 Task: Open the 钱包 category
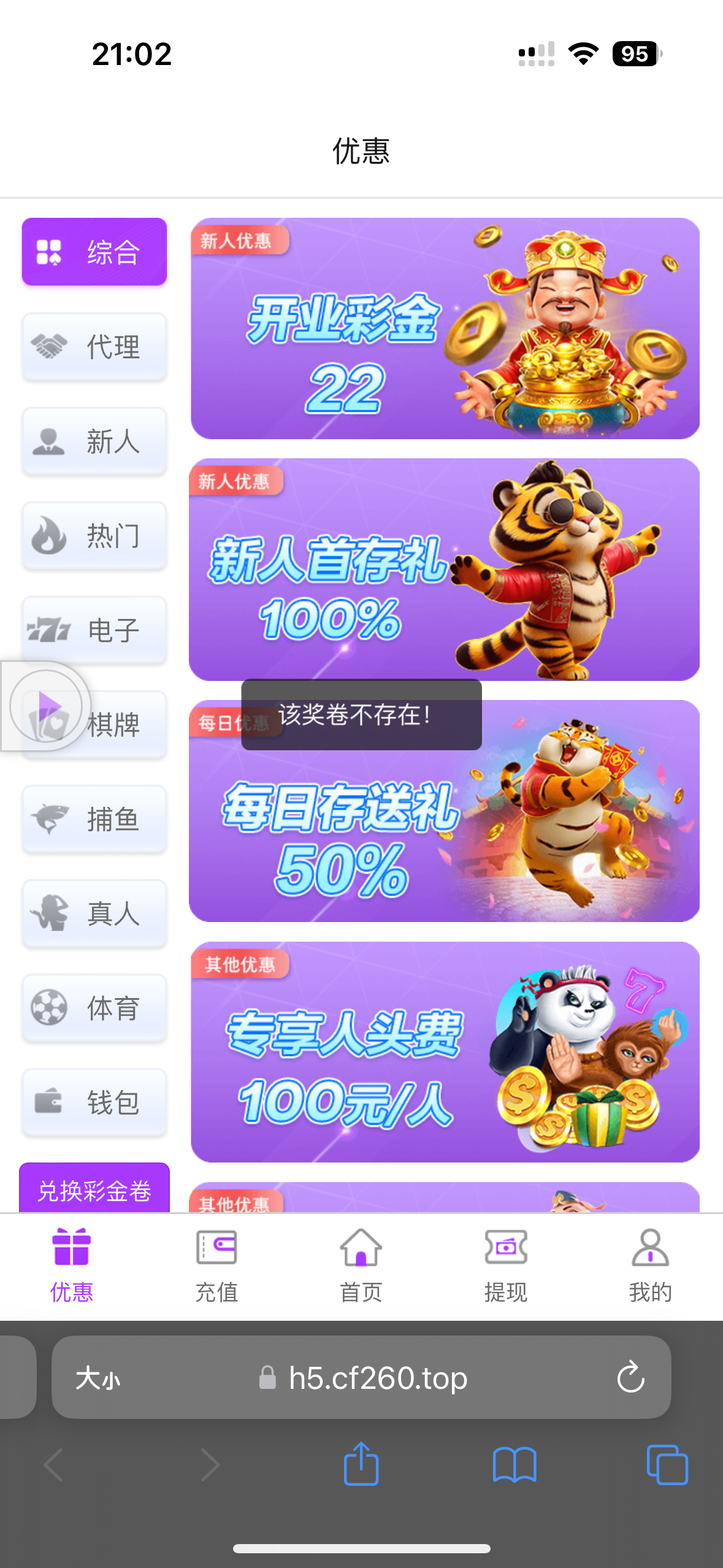(x=94, y=1102)
